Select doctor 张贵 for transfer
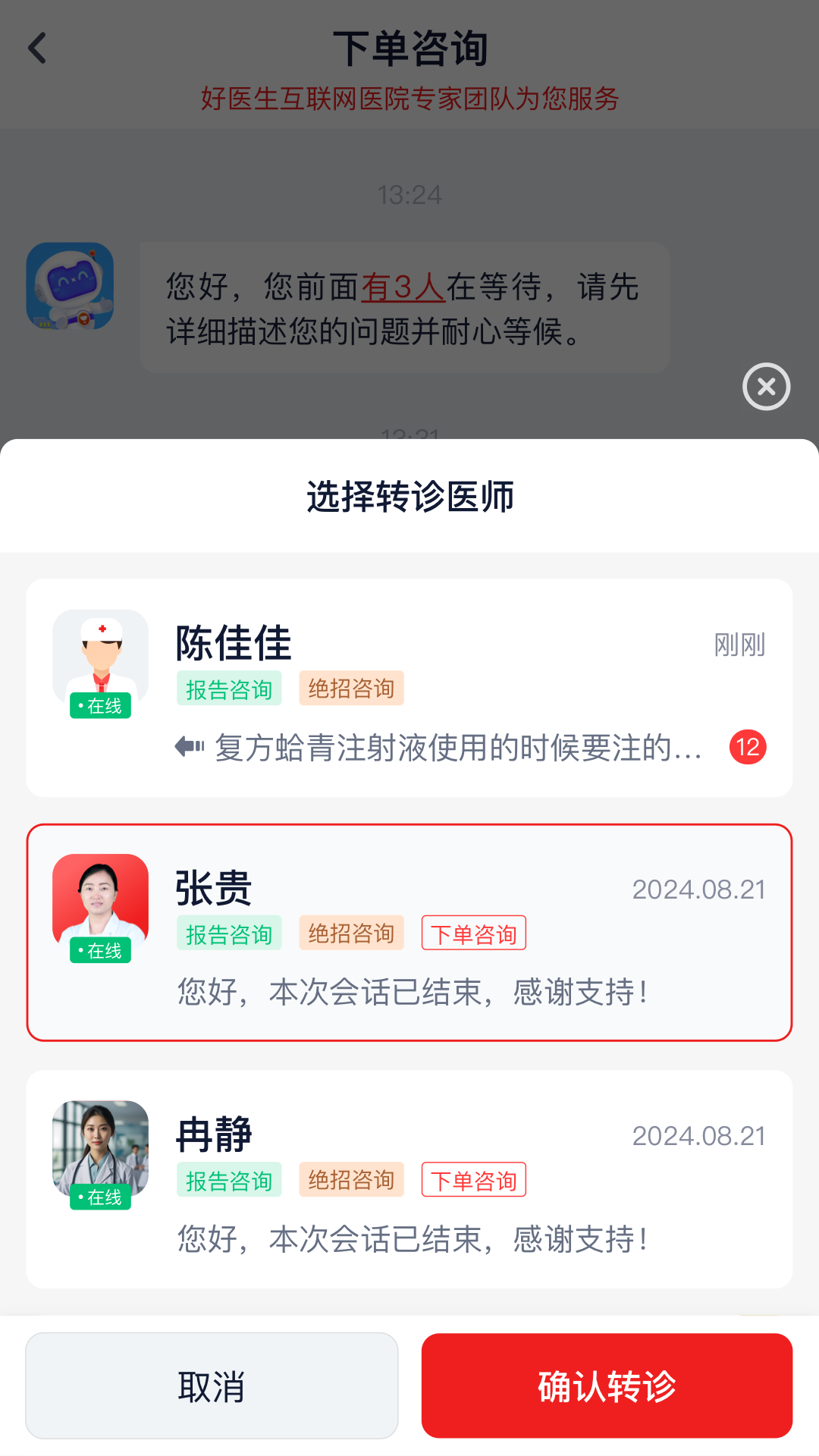 (x=409, y=932)
